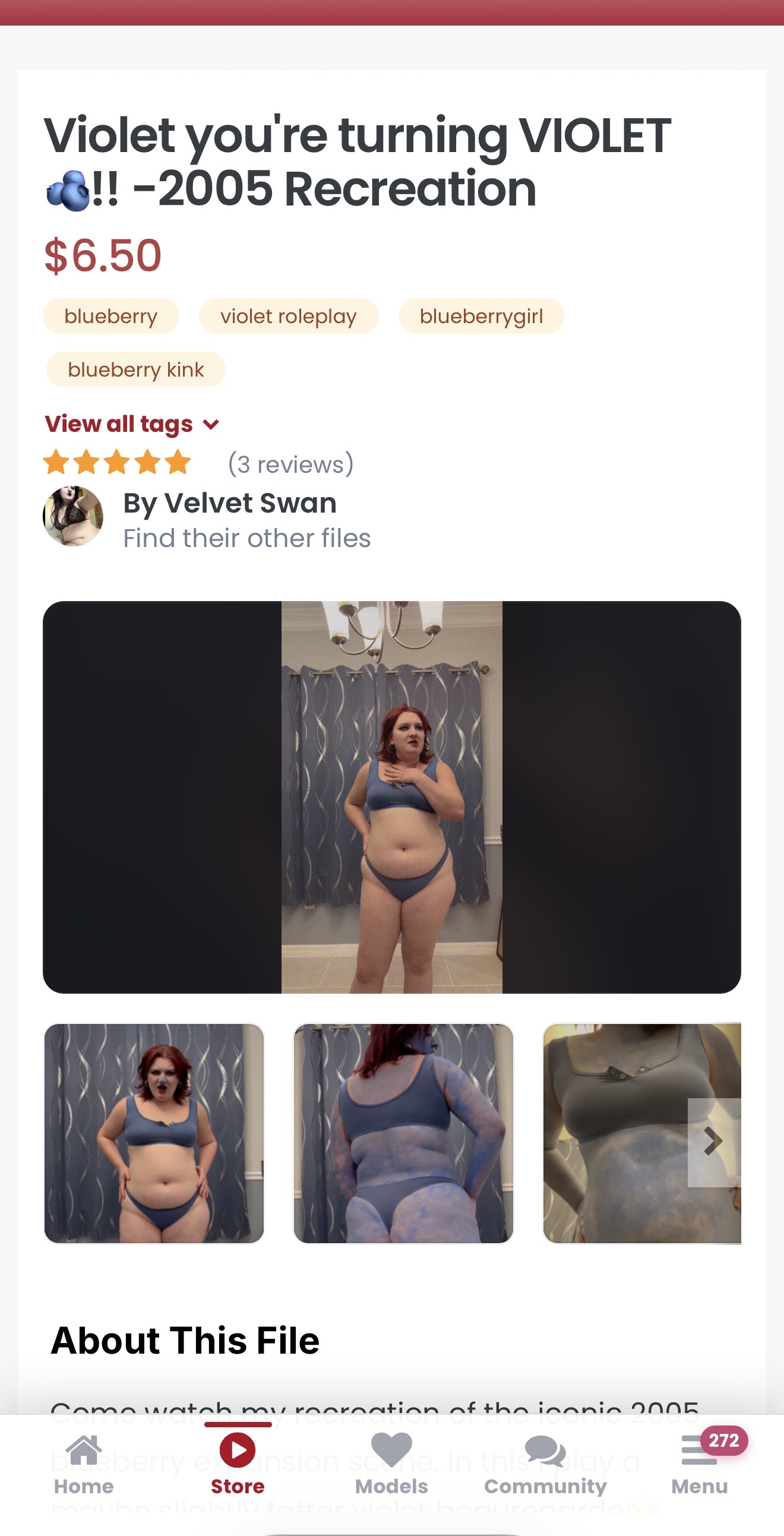Open the main preview image
784x1536 pixels.
(x=391, y=797)
